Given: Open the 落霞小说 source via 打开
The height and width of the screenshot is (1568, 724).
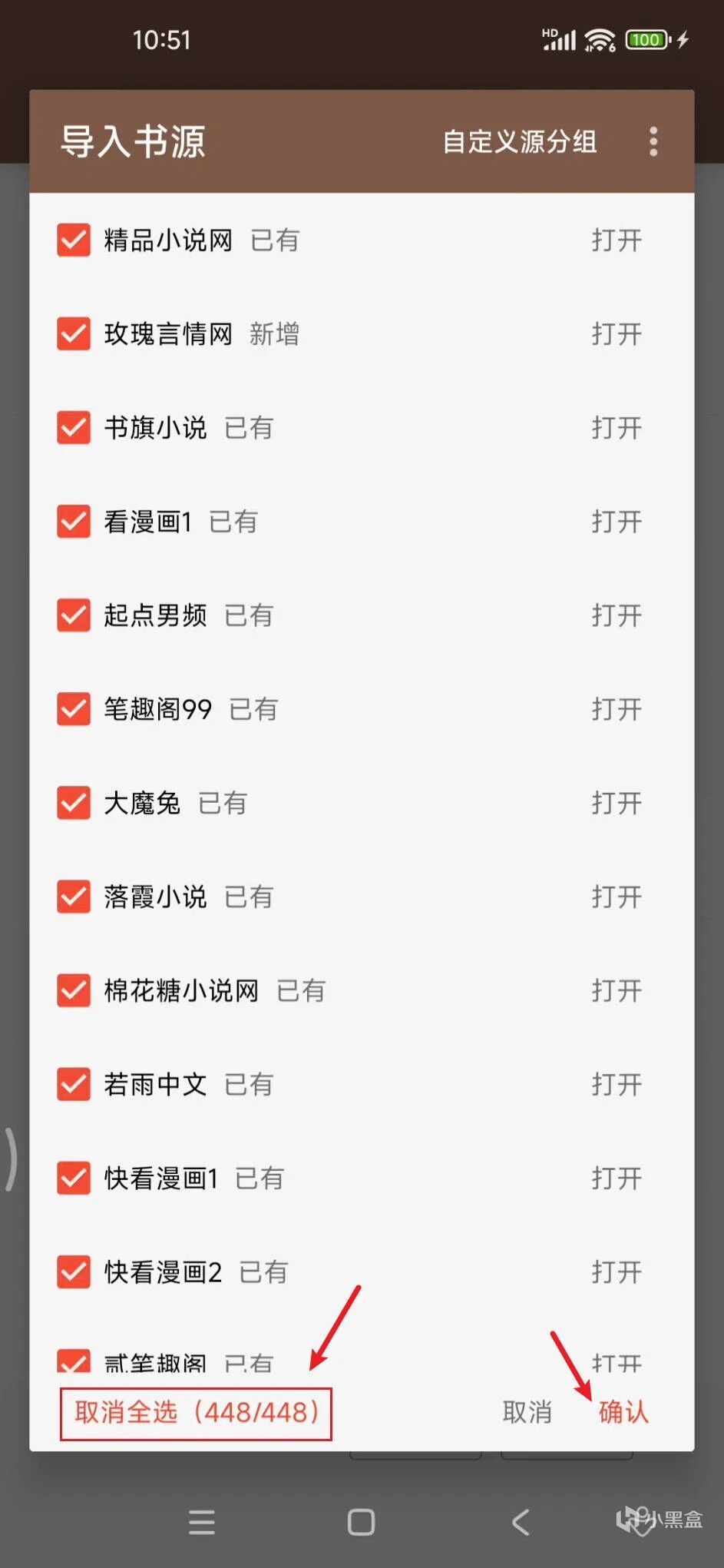Looking at the screenshot, I should tap(616, 897).
